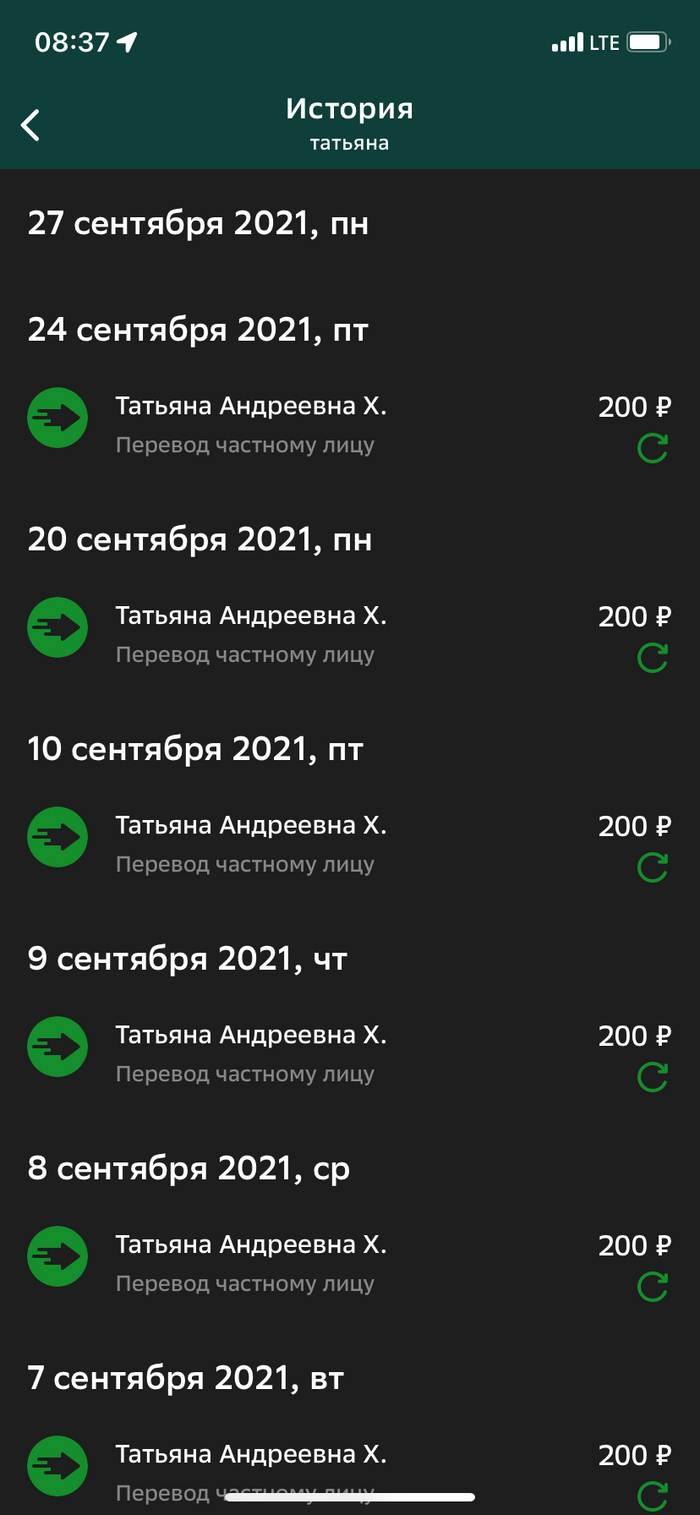Repeat the 8 сентября 200 ₽ transfer
The width and height of the screenshot is (700, 1515).
652,1287
